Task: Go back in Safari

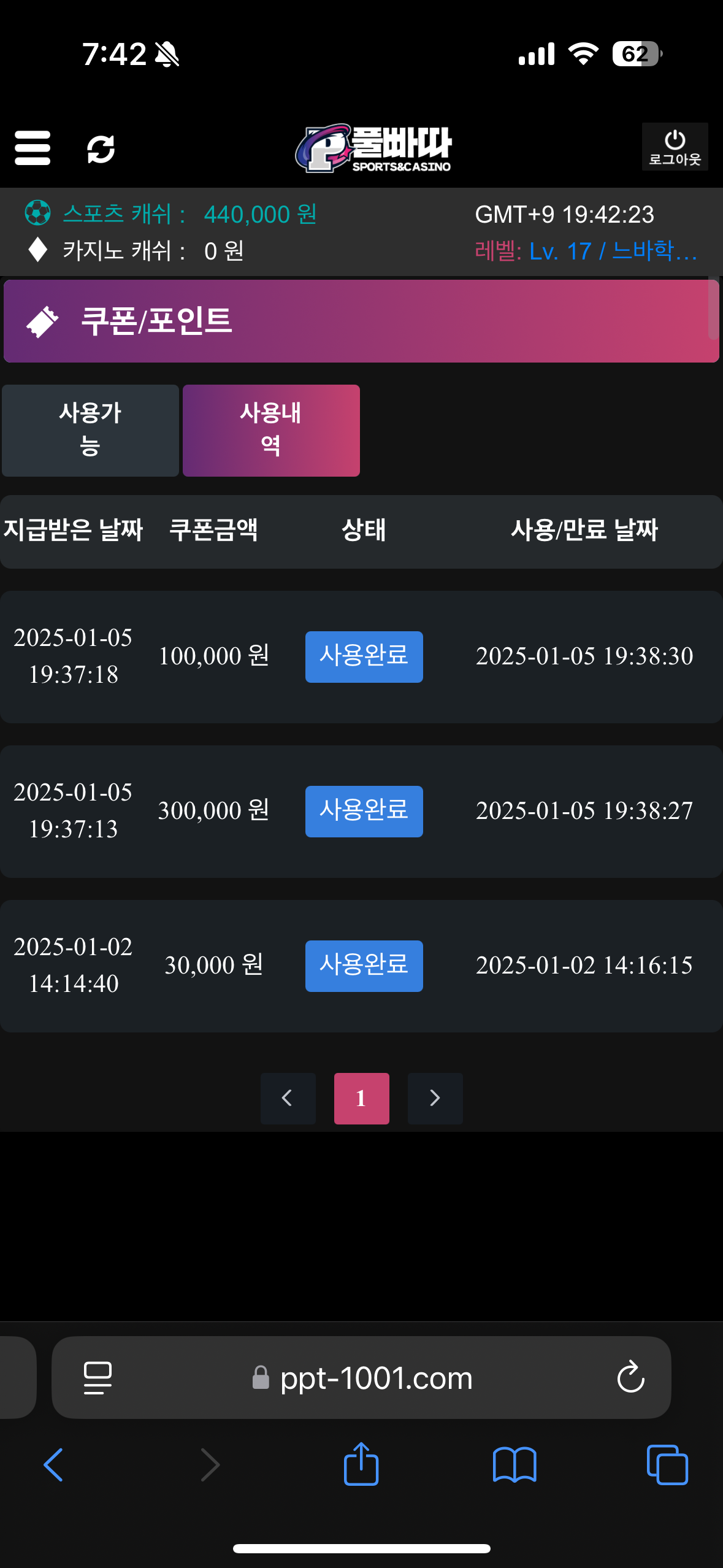Action: [53, 1465]
